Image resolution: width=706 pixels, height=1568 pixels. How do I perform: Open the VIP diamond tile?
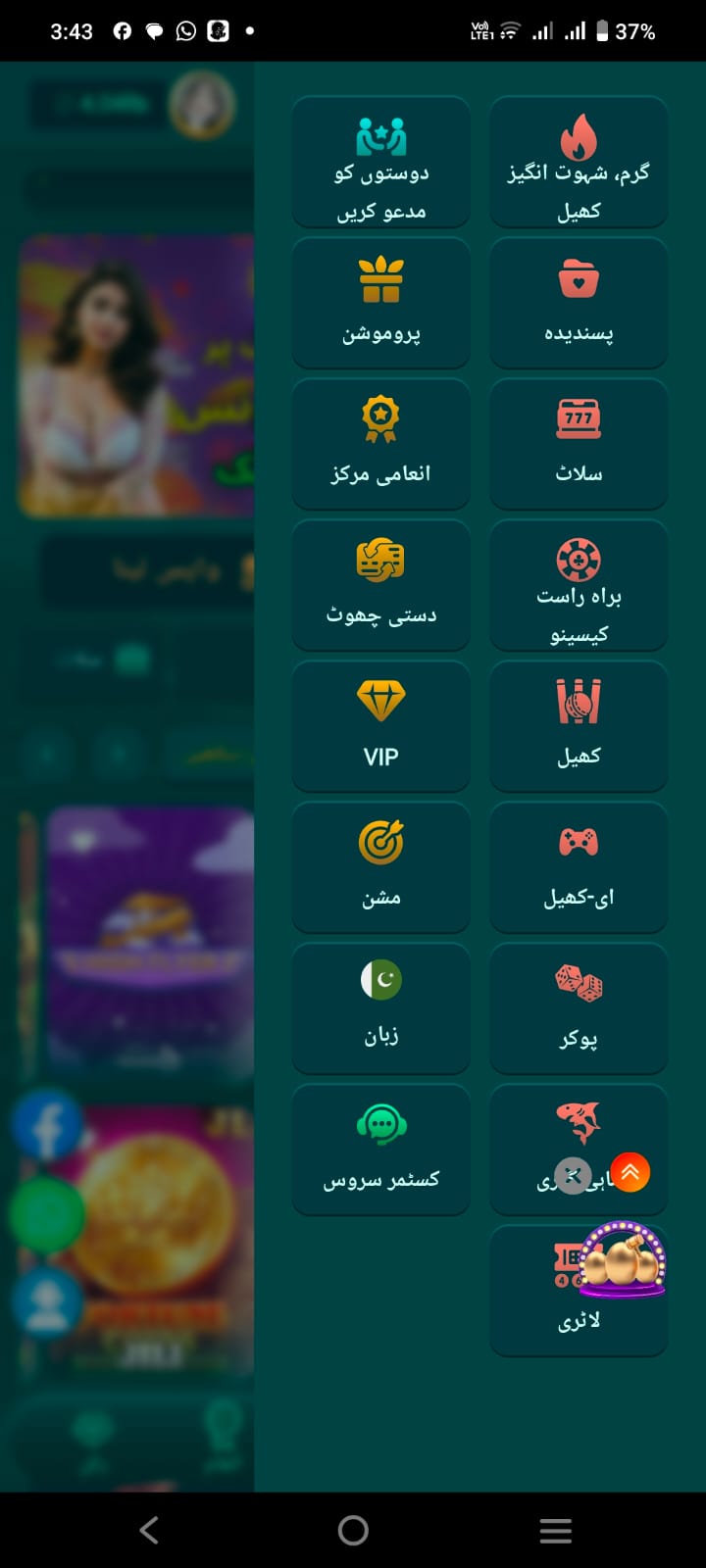(380, 726)
